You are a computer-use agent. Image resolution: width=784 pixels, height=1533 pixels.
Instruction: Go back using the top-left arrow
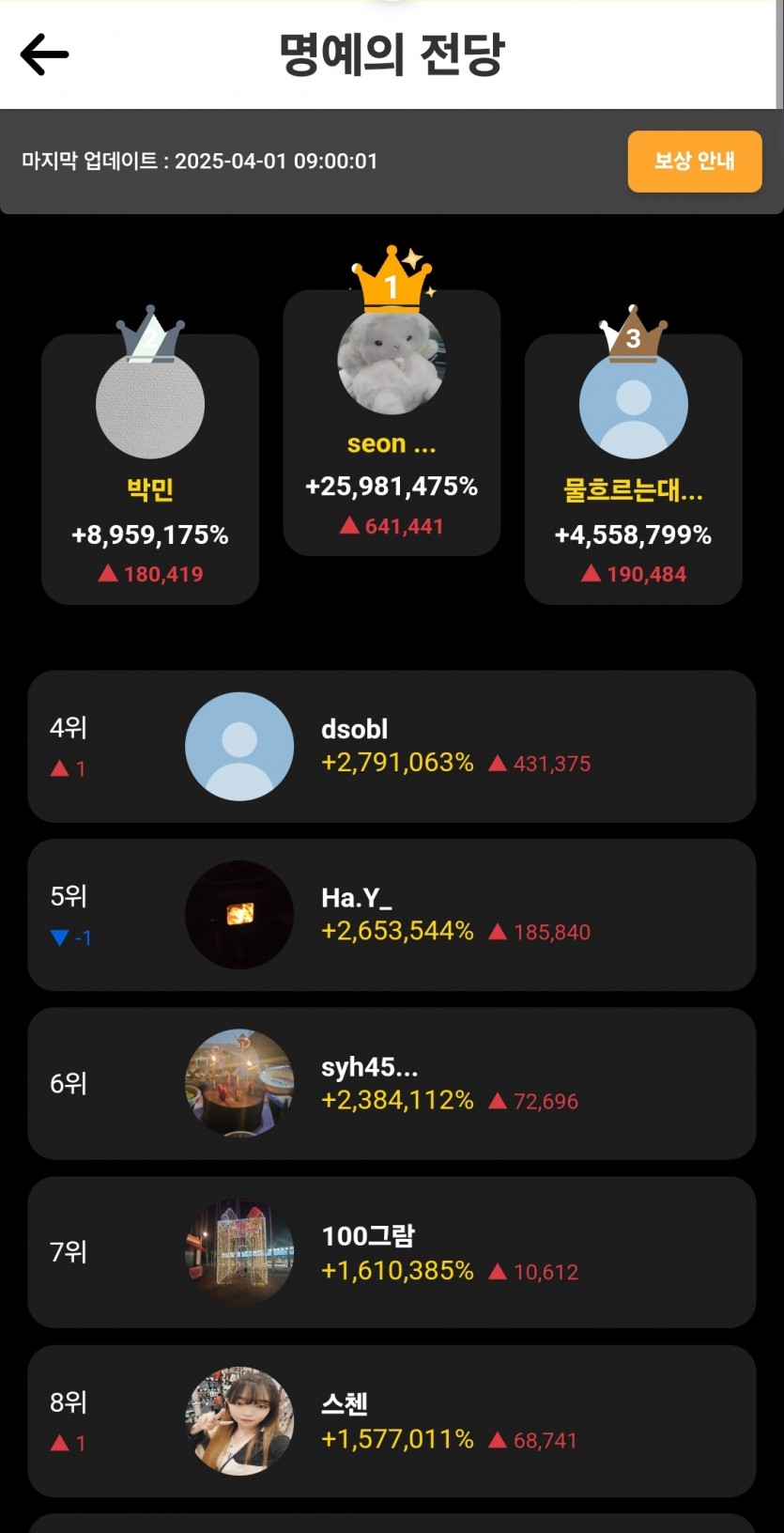[44, 54]
